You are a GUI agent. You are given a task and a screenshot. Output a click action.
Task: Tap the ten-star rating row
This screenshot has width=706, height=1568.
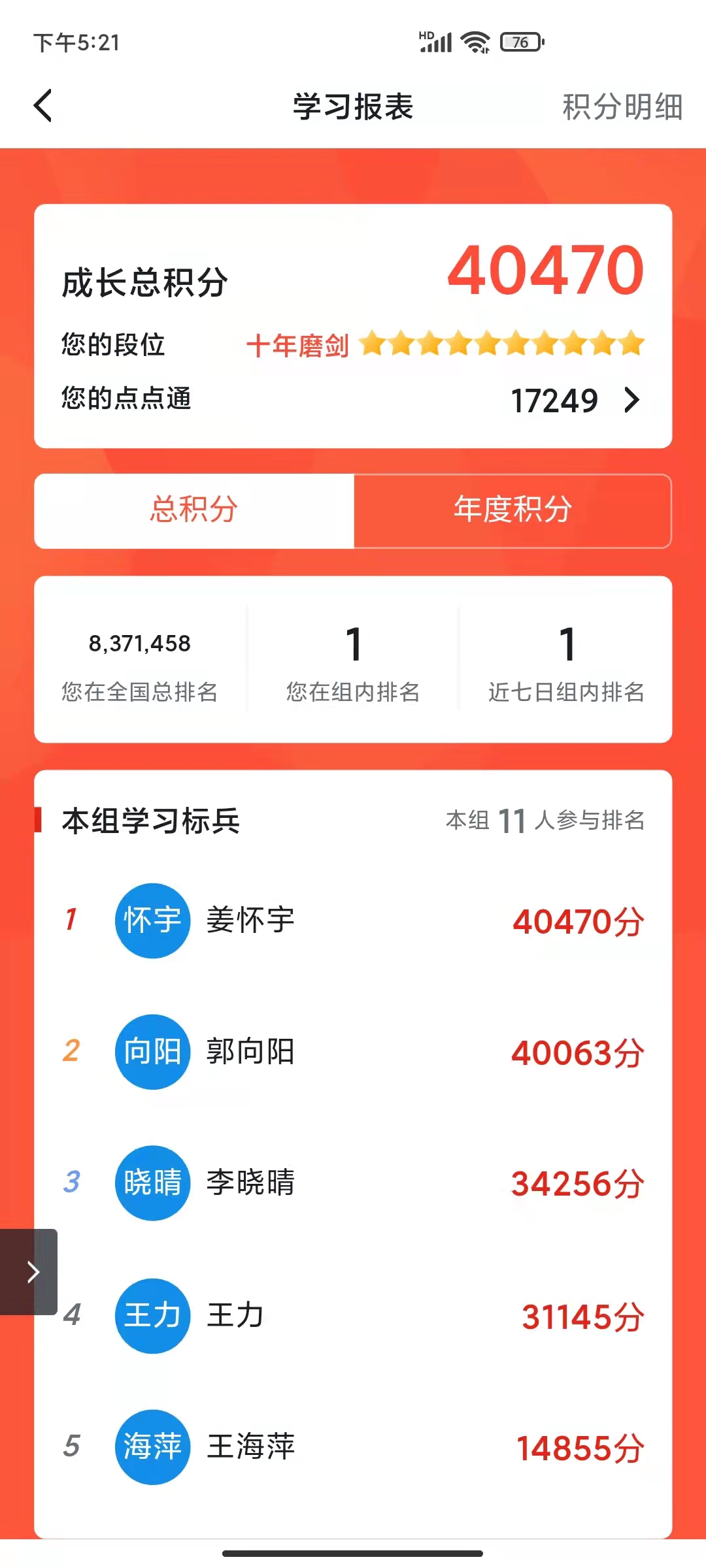pos(503,343)
